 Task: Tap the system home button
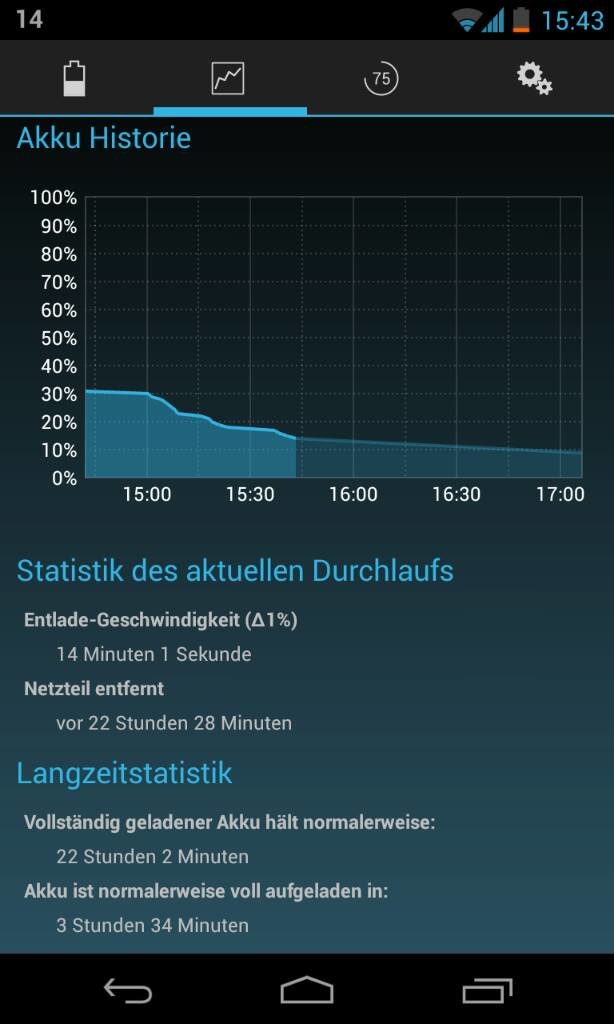coord(306,991)
